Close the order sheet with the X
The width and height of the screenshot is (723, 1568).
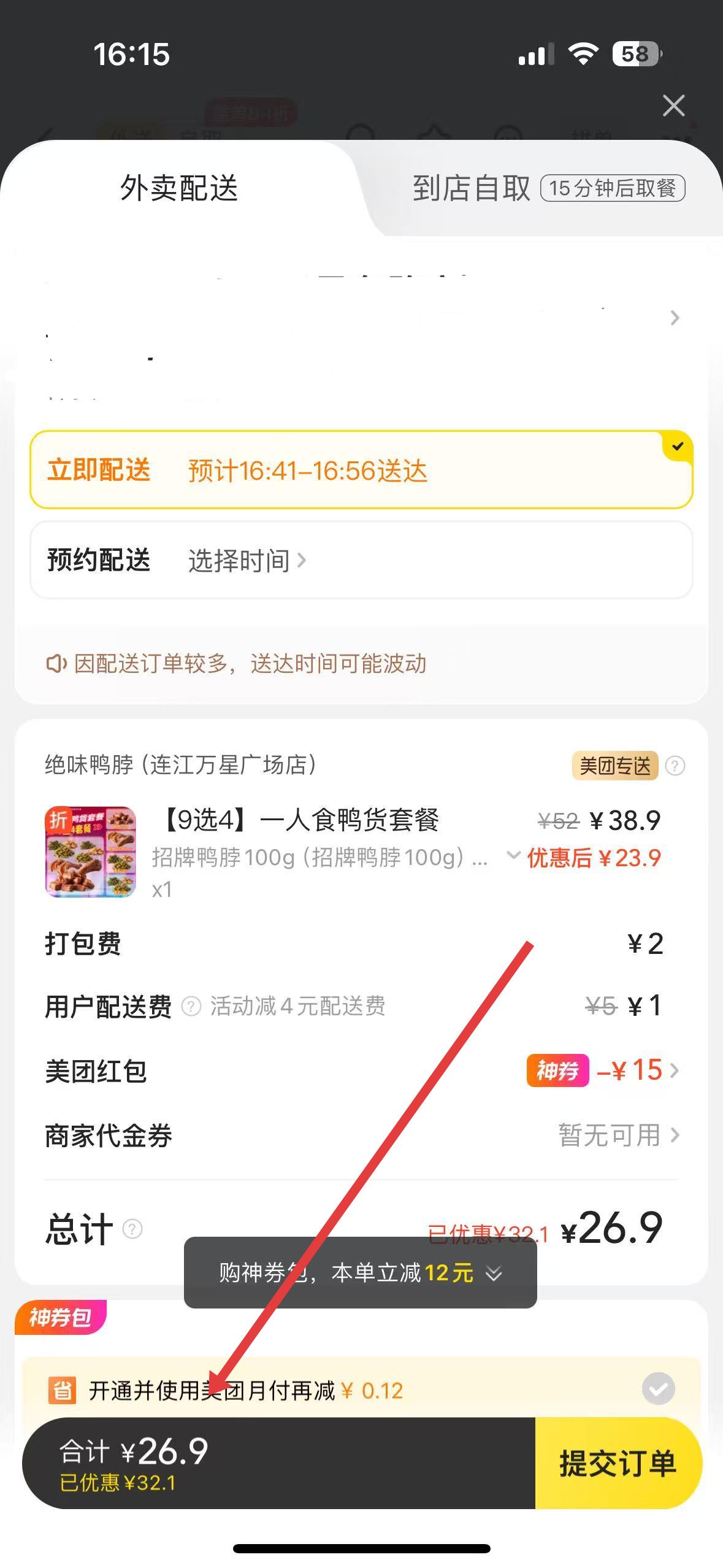click(673, 106)
